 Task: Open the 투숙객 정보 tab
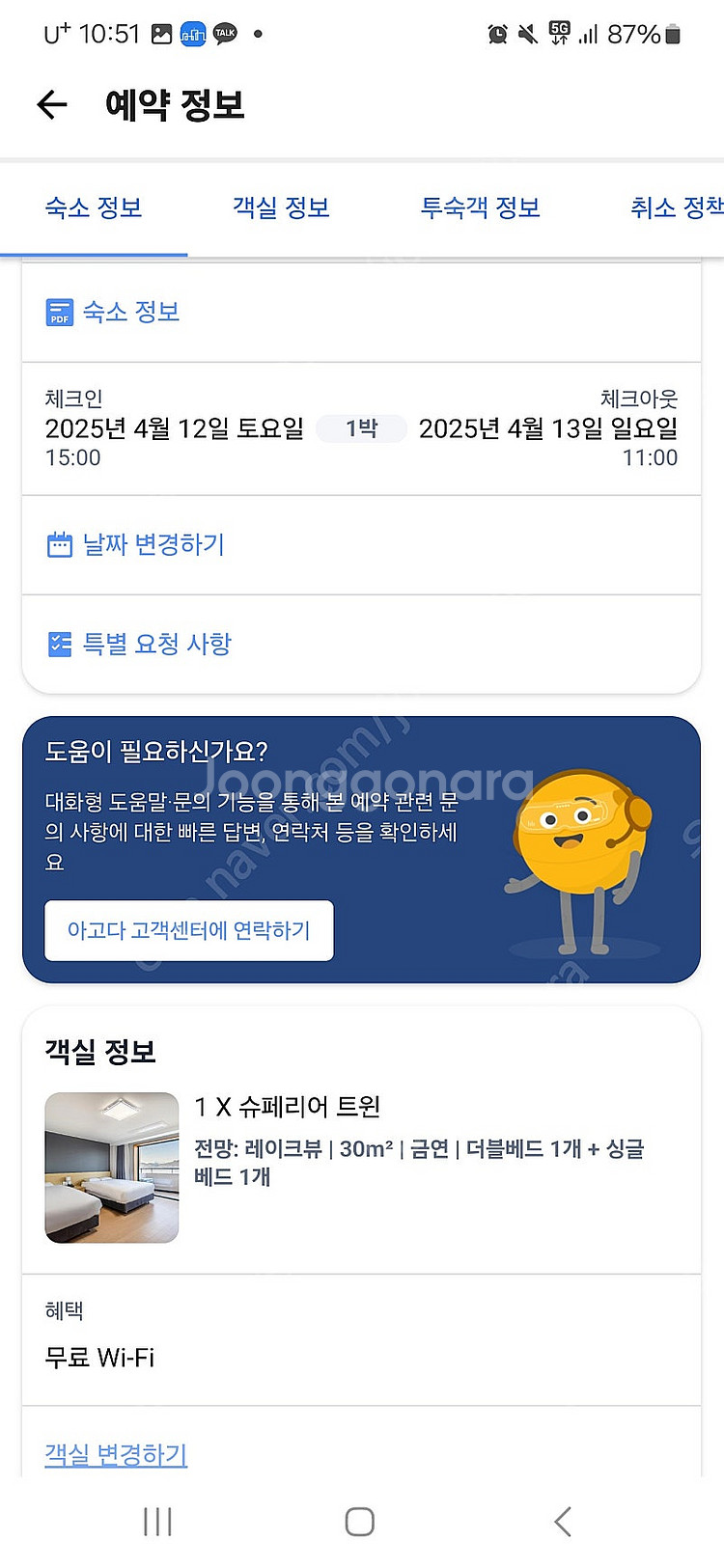pos(480,207)
